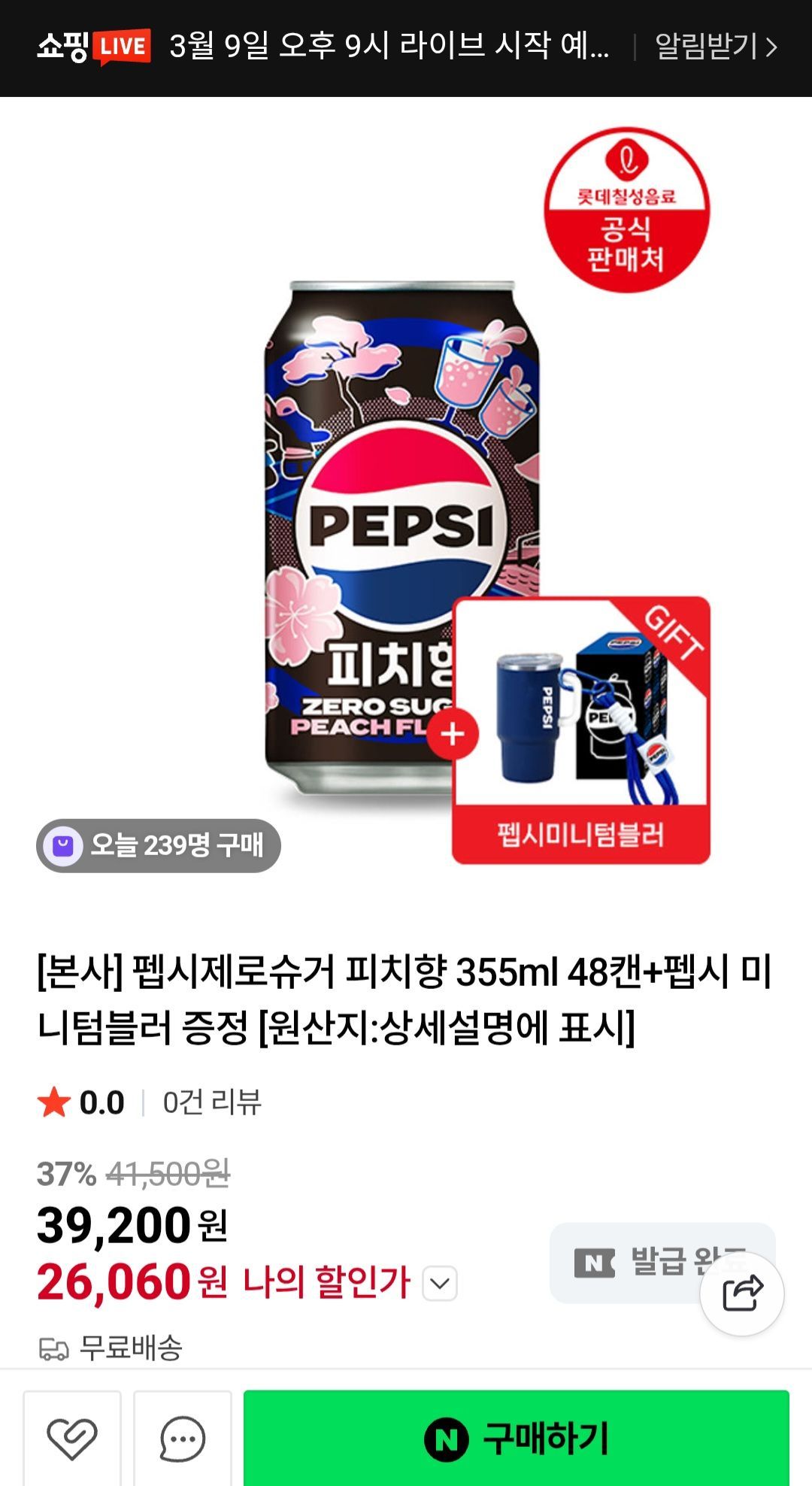Open the 0건 리뷰 reviews link

tap(211, 1102)
